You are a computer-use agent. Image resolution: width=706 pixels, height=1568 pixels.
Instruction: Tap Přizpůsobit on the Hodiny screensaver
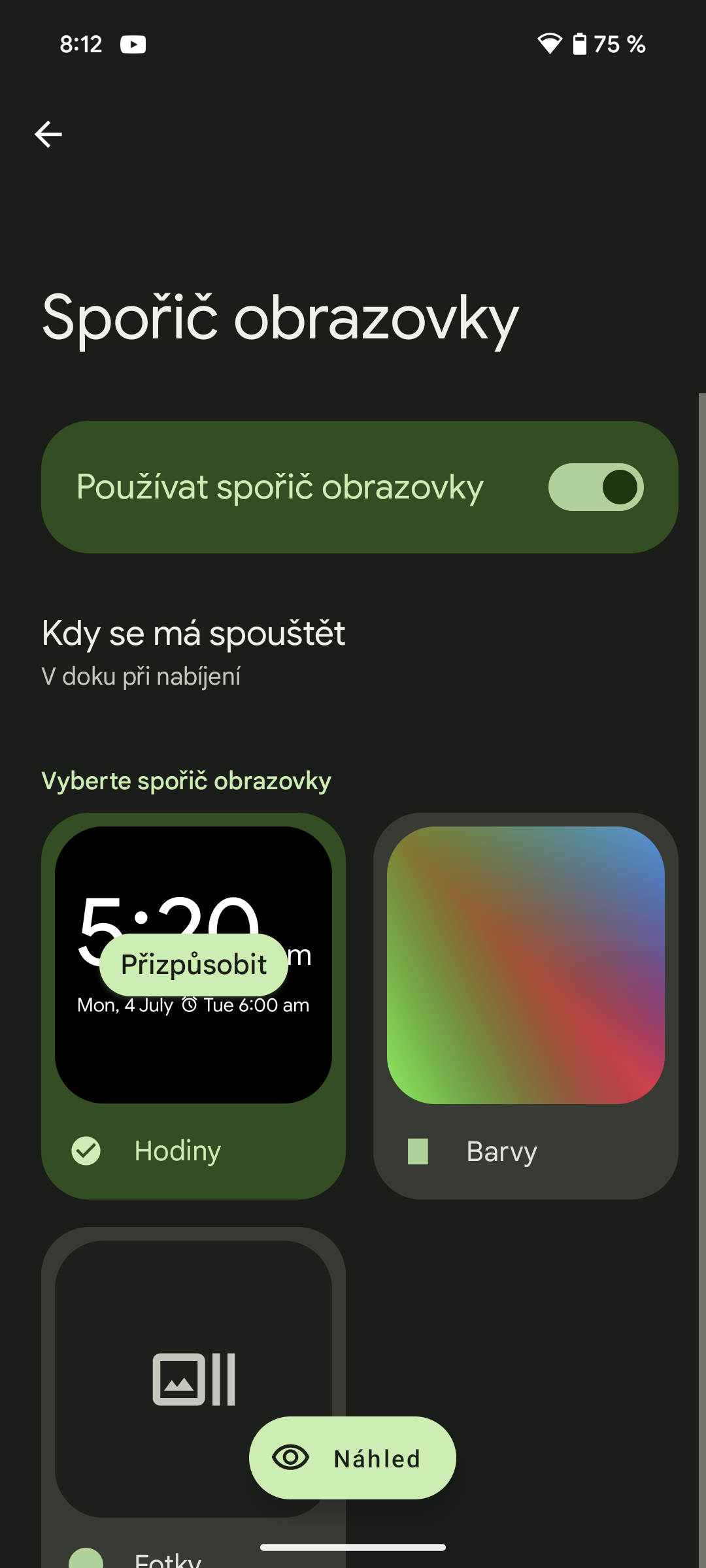click(193, 965)
